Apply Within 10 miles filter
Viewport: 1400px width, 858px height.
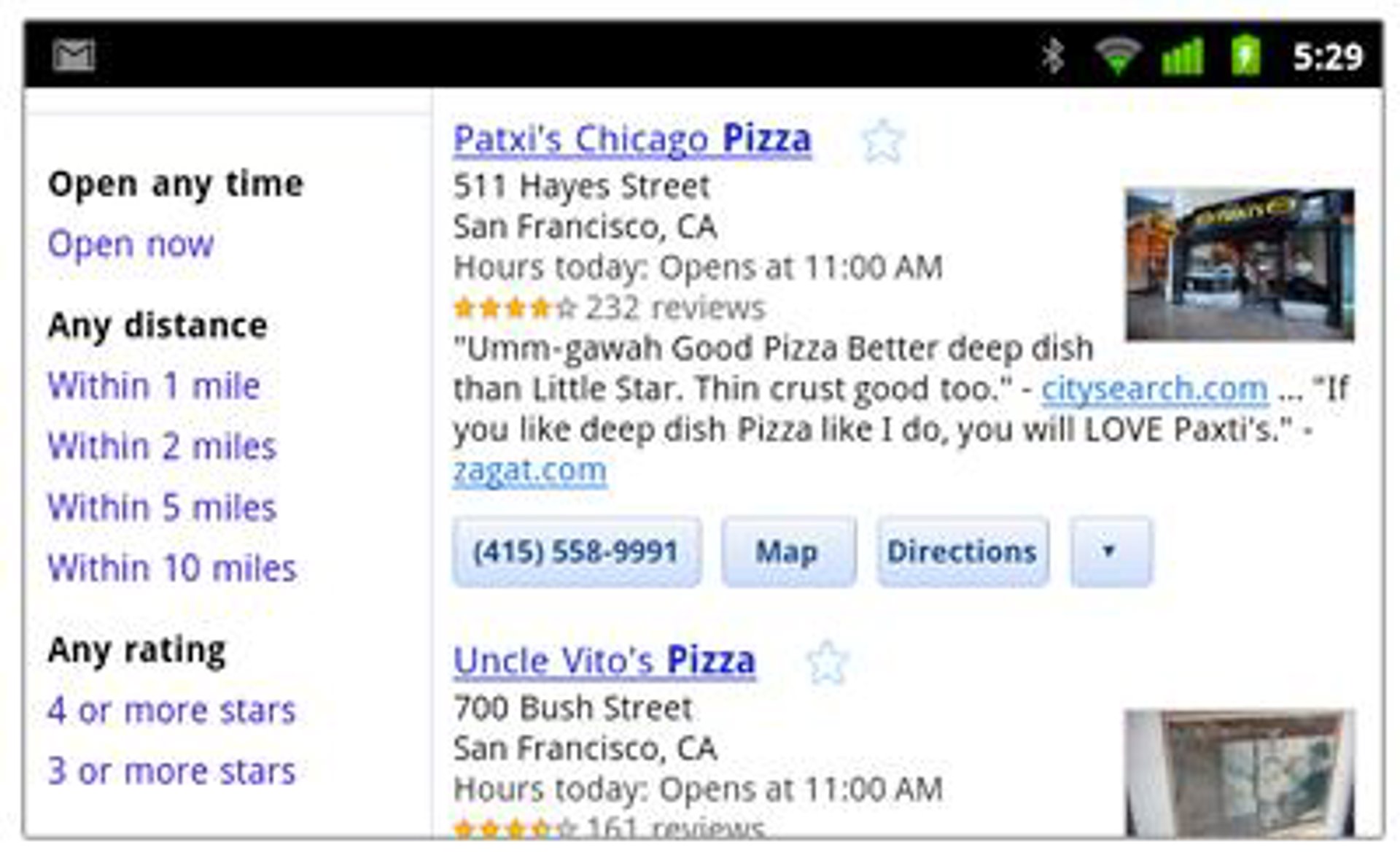coord(172,568)
